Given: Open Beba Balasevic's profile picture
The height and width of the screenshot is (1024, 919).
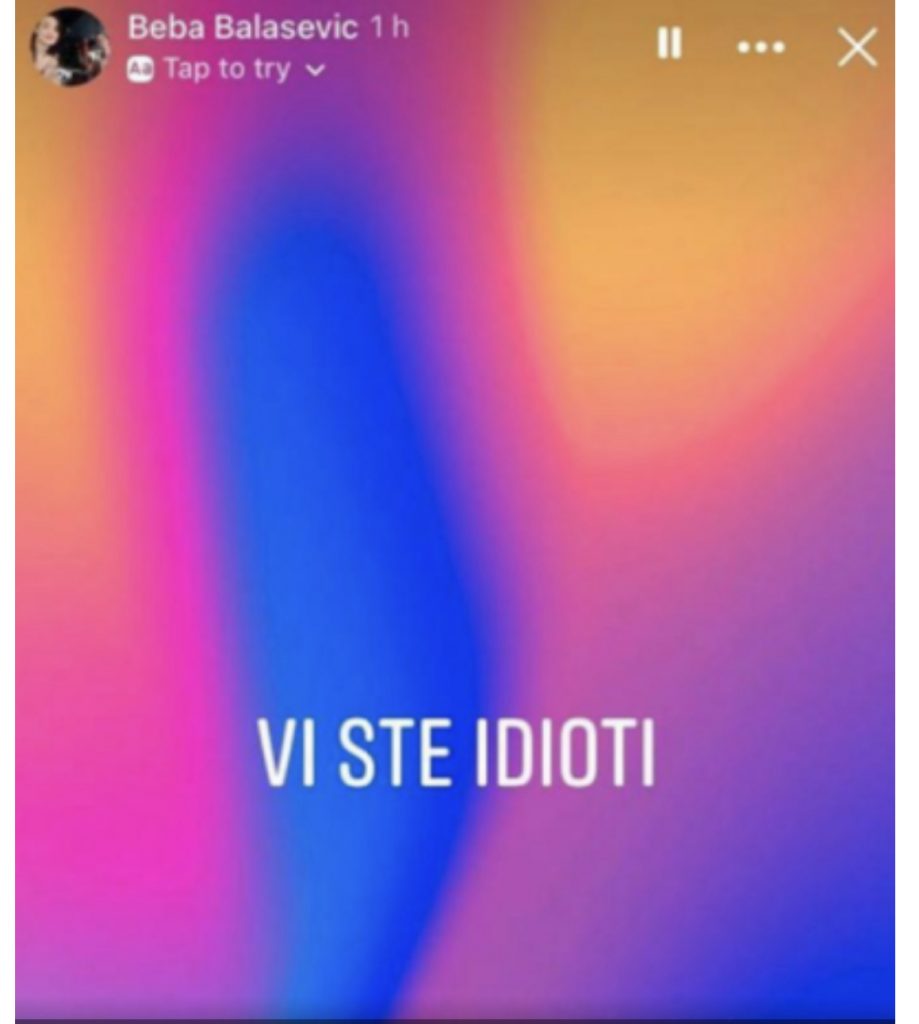Looking at the screenshot, I should [x=68, y=46].
